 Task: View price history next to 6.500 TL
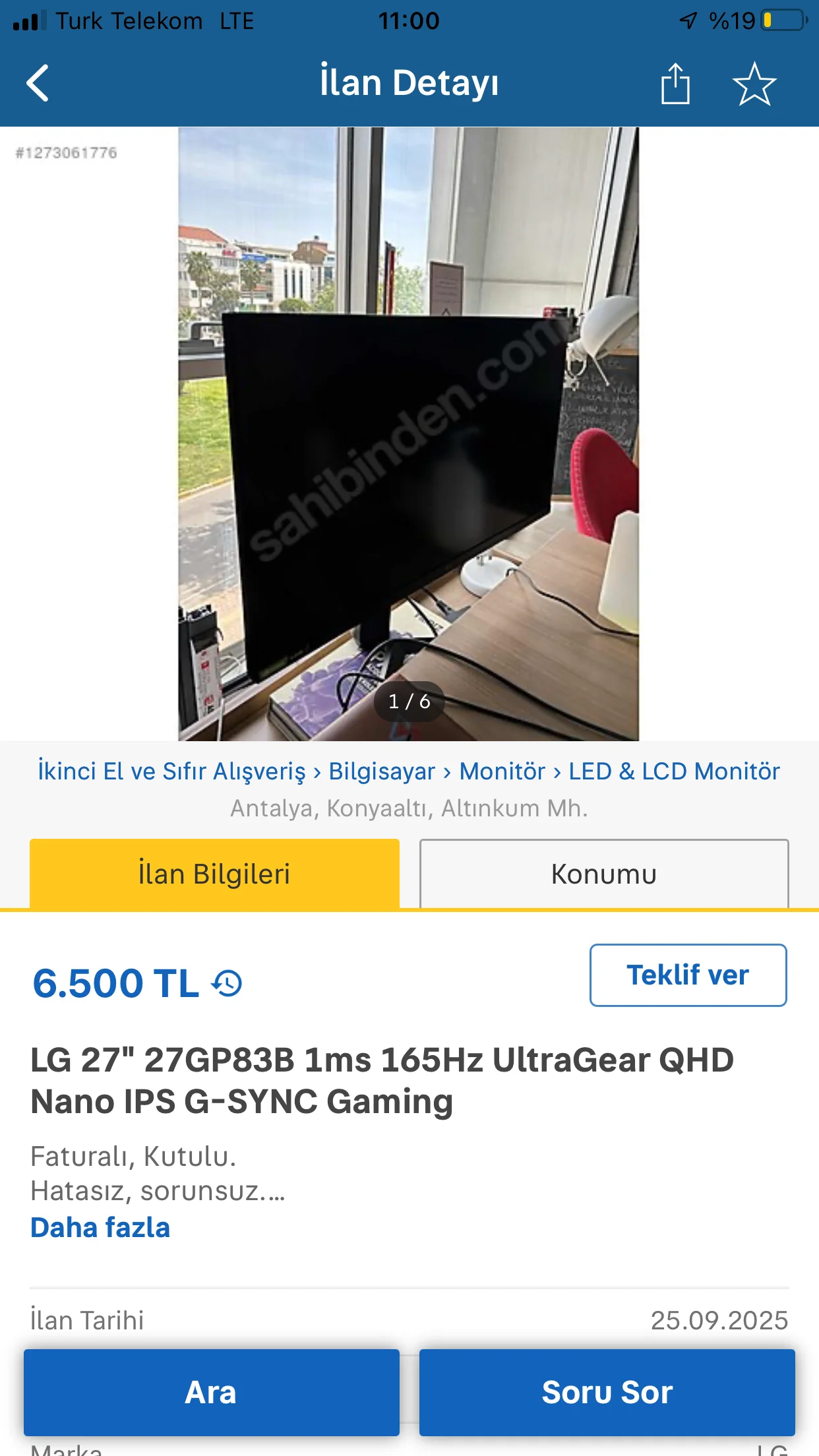point(228,983)
